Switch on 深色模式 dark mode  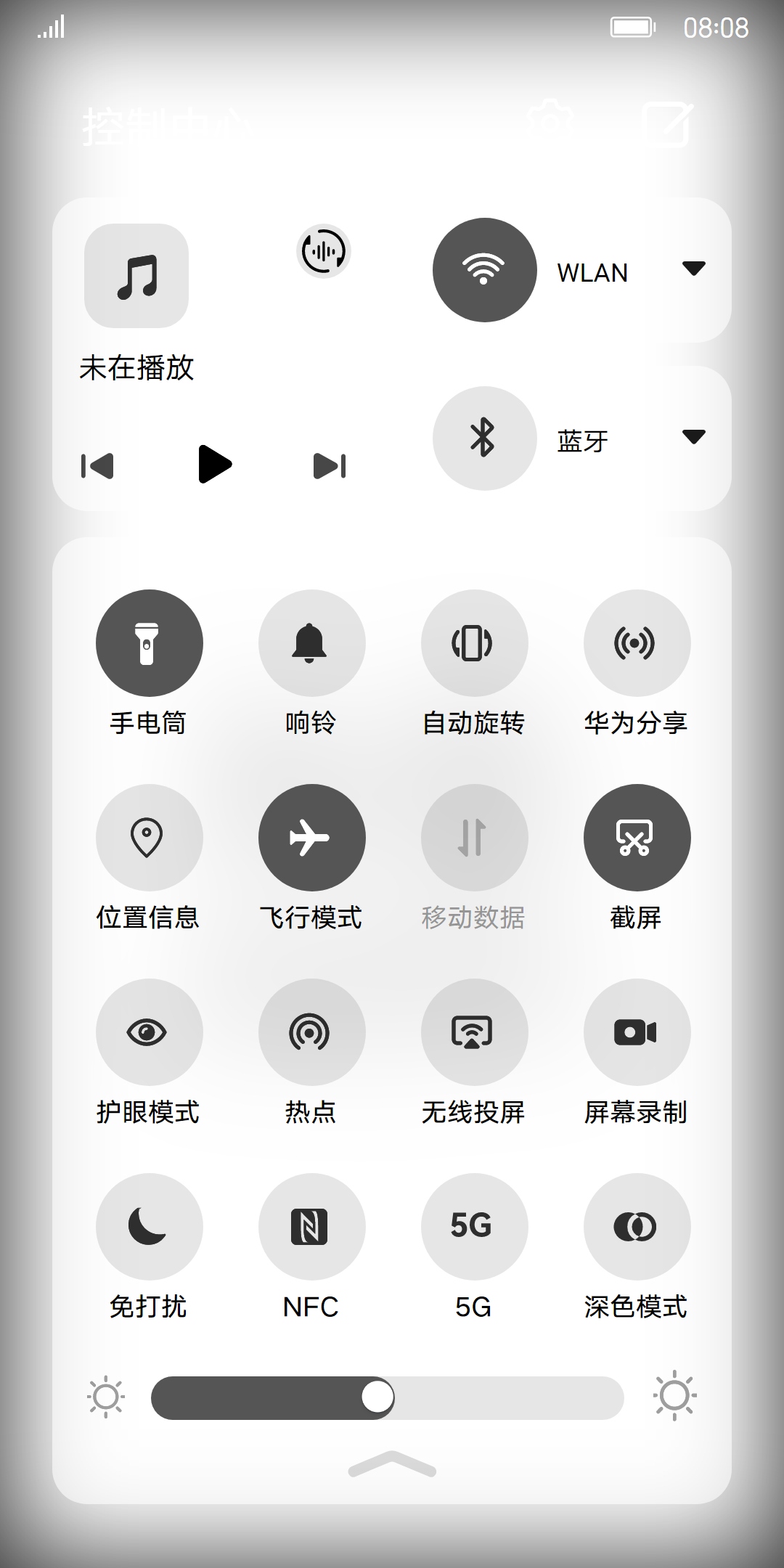[x=637, y=1227]
